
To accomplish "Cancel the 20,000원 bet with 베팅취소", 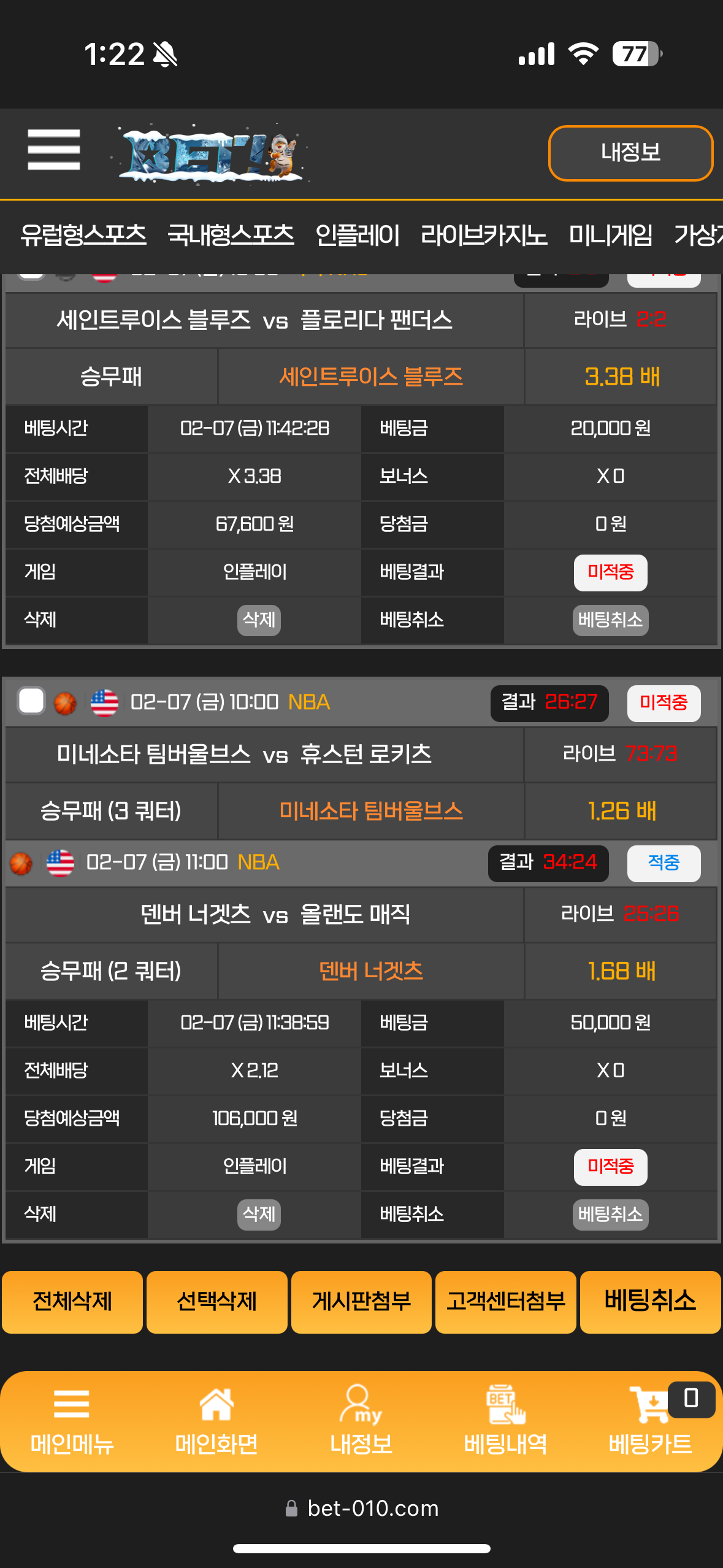I will (610, 620).
